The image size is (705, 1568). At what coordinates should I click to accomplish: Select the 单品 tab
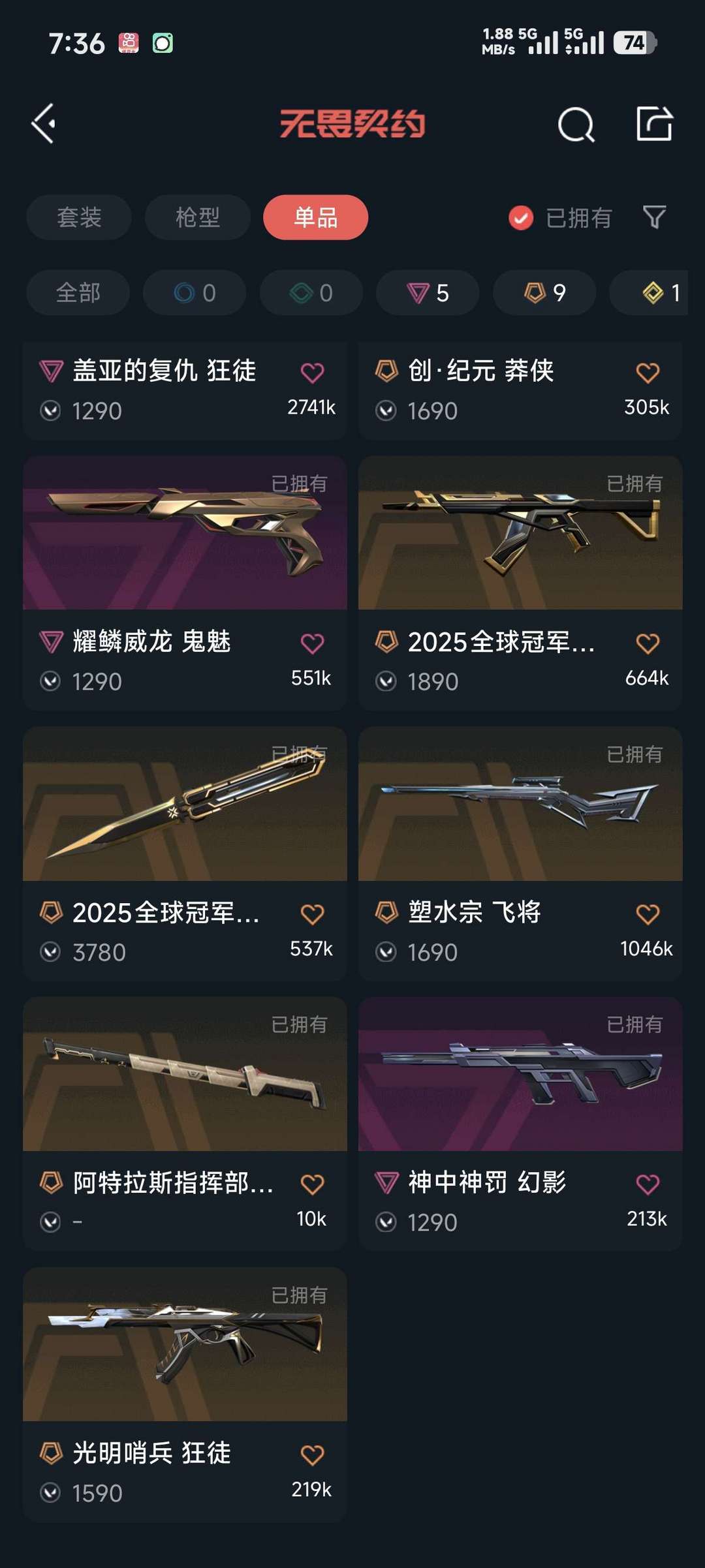(x=315, y=217)
